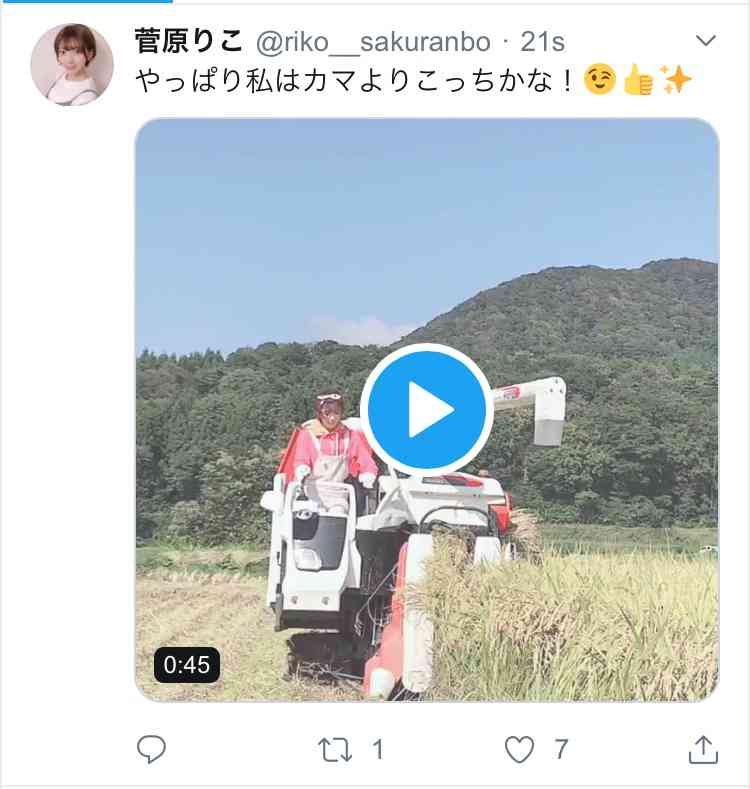Viewport: 750px width, 789px height.
Task: Play the rice harvester video
Action: [x=426, y=409]
